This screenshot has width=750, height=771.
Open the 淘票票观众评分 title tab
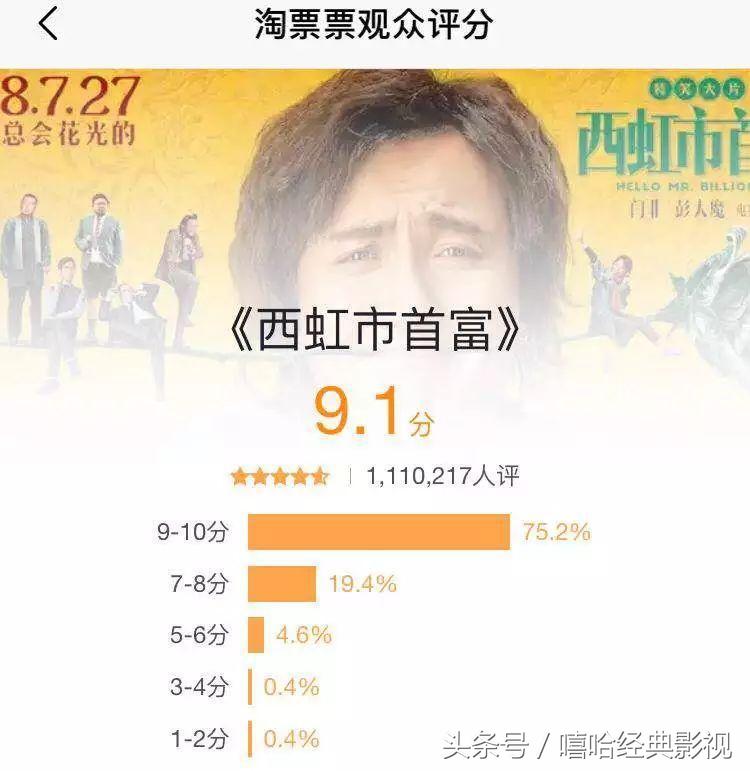pyautogui.click(x=374, y=26)
